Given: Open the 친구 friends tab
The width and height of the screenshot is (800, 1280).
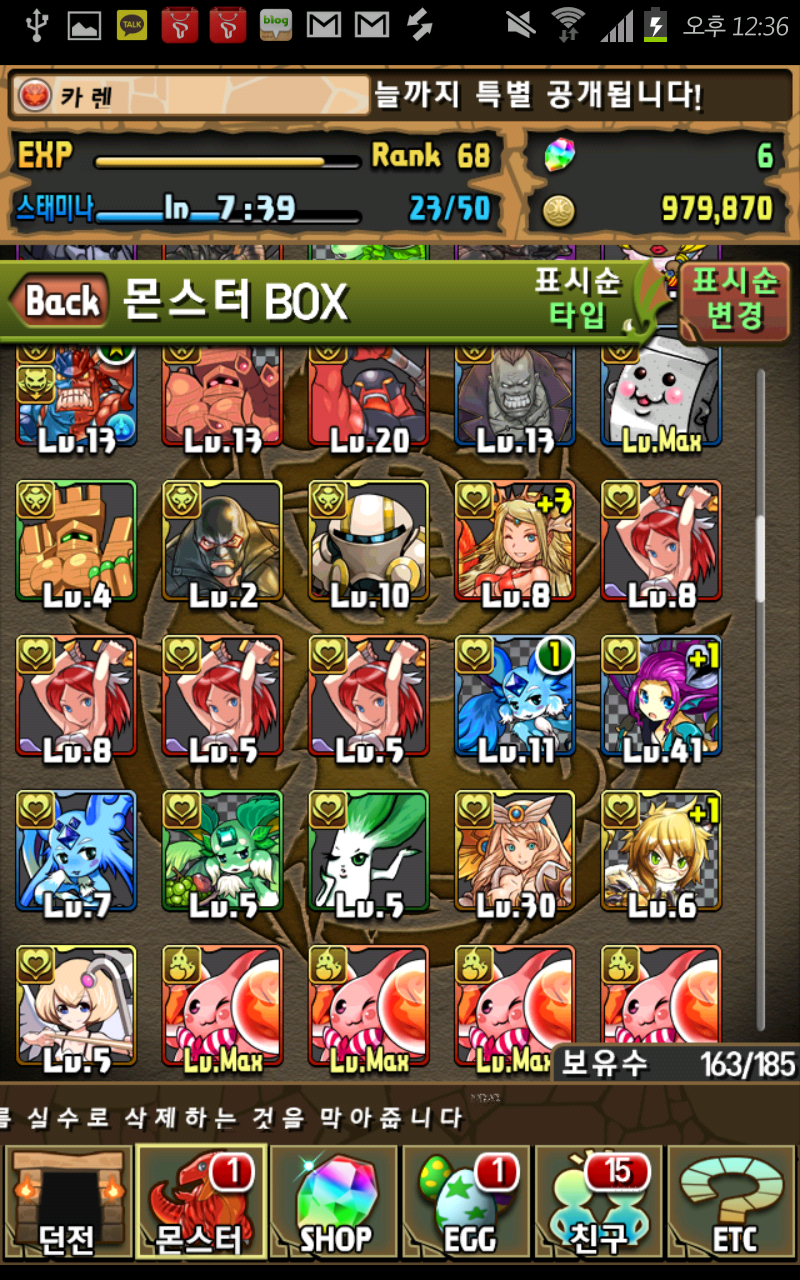Looking at the screenshot, I should 600,1202.
